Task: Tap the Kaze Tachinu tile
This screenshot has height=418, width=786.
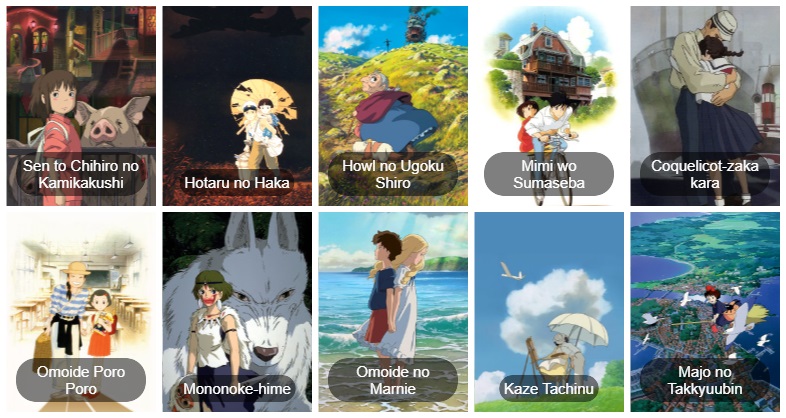Action: (x=549, y=311)
